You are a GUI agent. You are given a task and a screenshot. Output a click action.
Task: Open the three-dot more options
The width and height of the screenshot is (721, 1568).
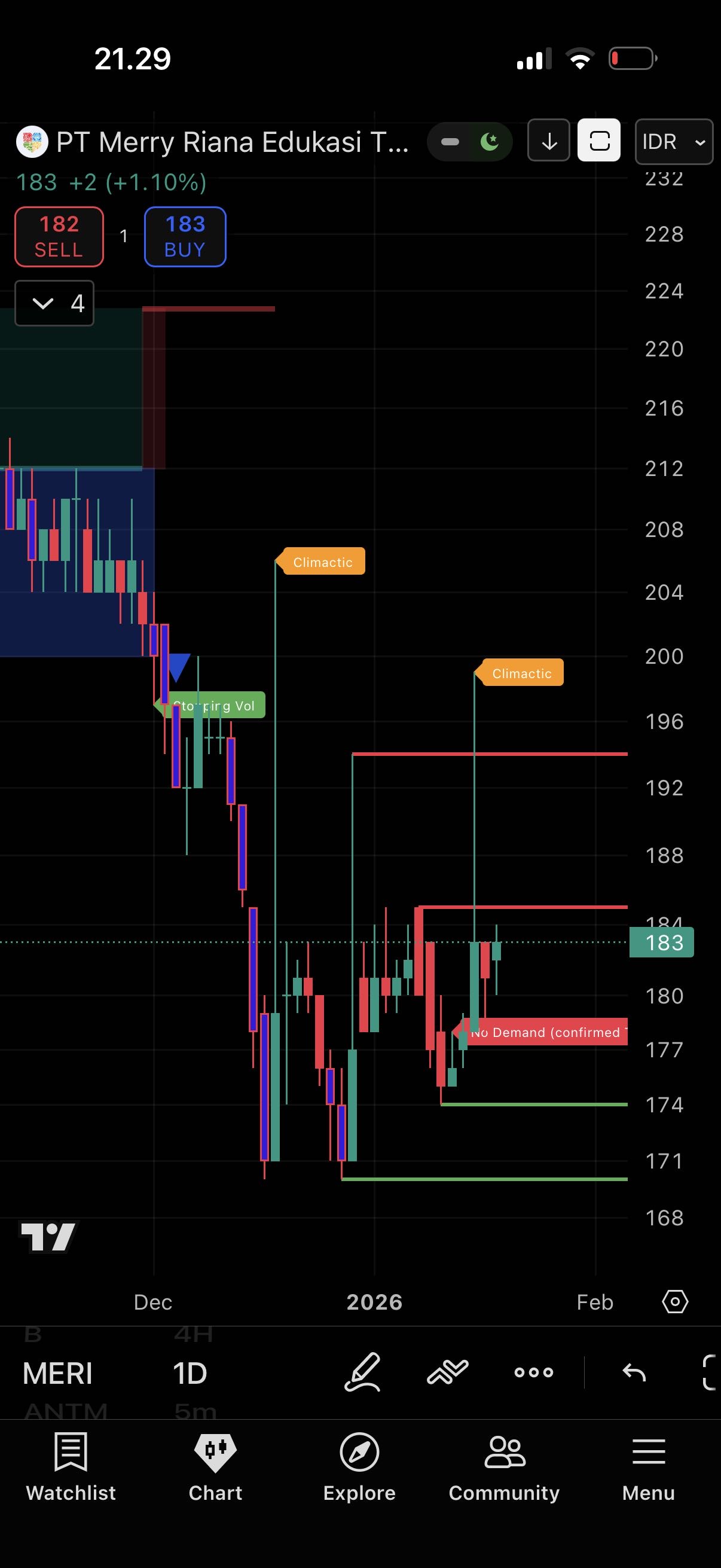[534, 1372]
